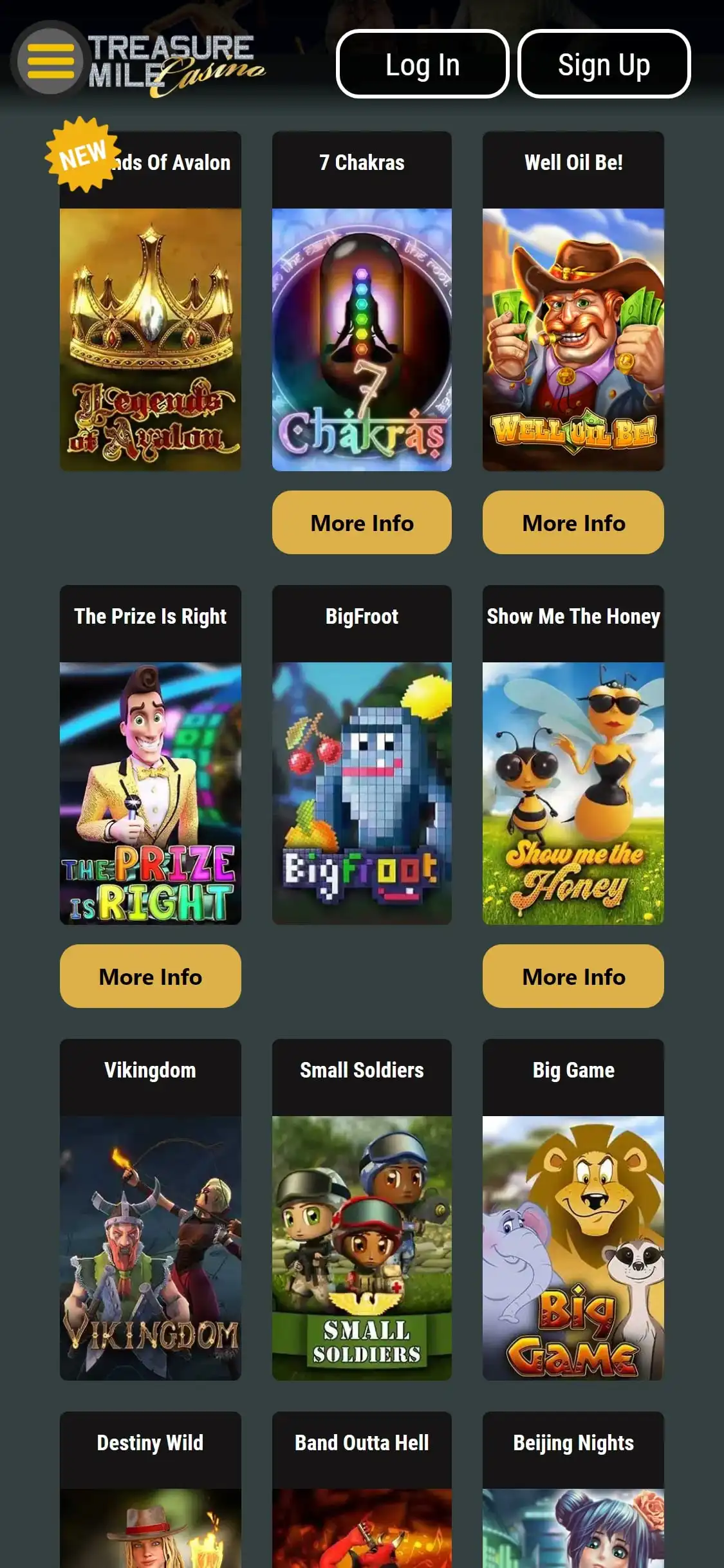Open the hamburger menu
Image resolution: width=724 pixels, height=1568 pixels.
(50, 61)
